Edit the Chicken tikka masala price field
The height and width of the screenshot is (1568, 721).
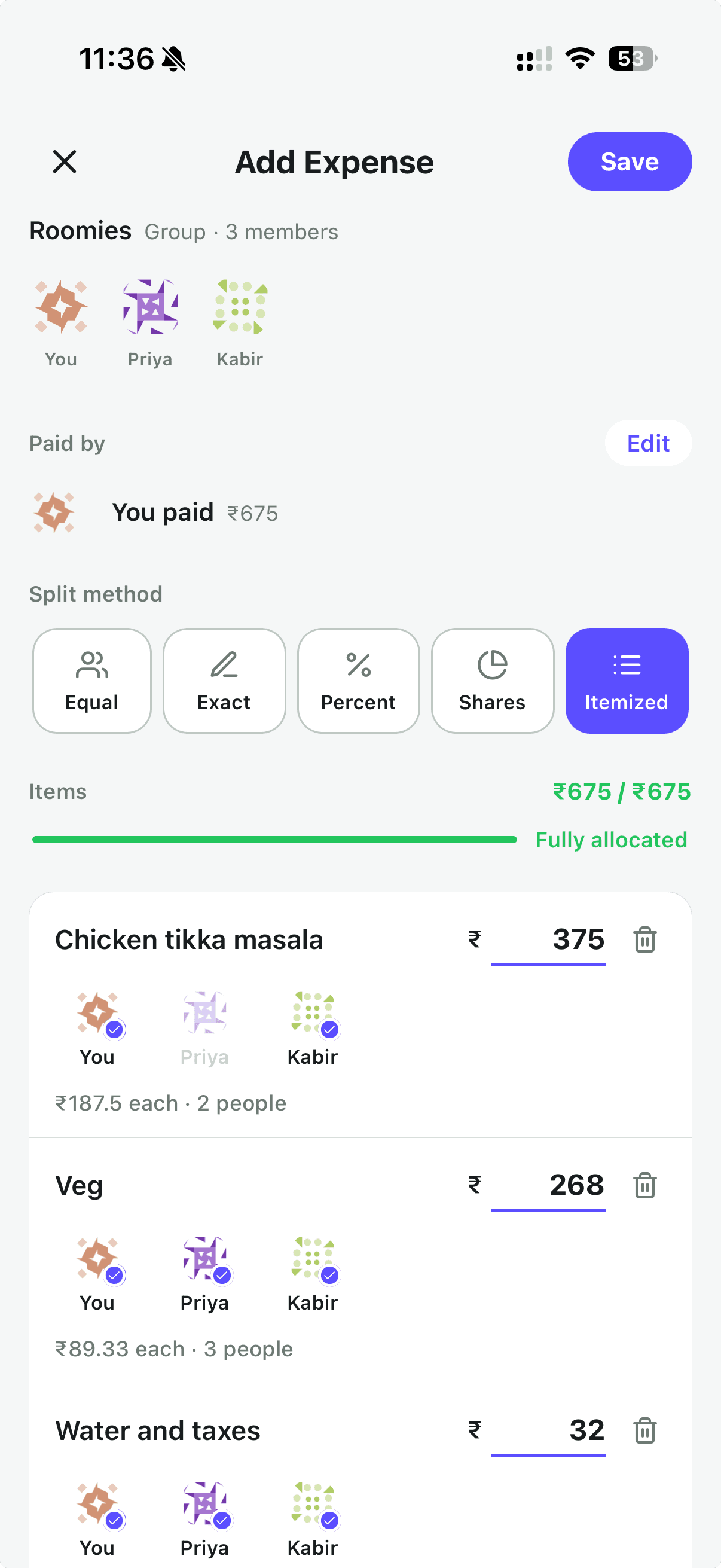point(548,939)
